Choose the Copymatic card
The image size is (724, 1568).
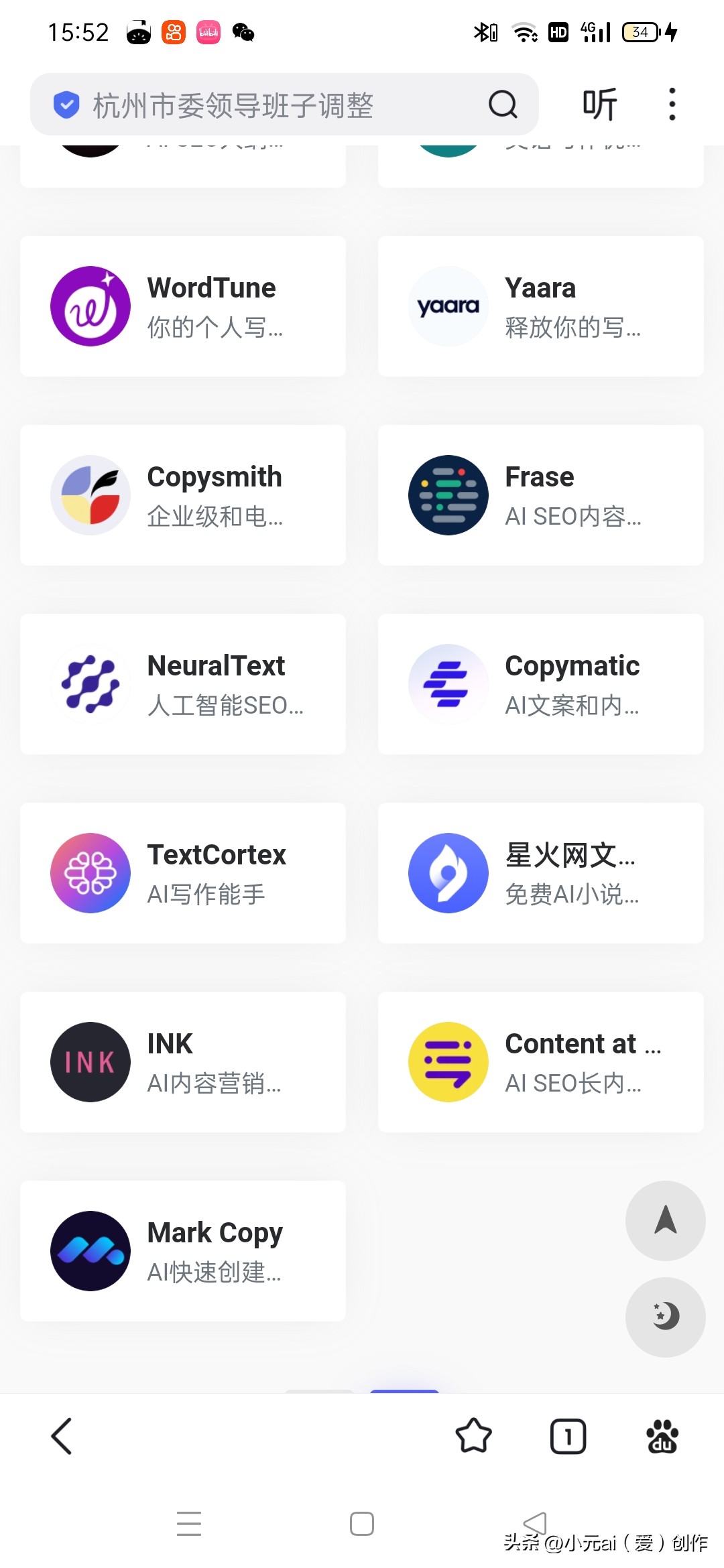(540, 684)
